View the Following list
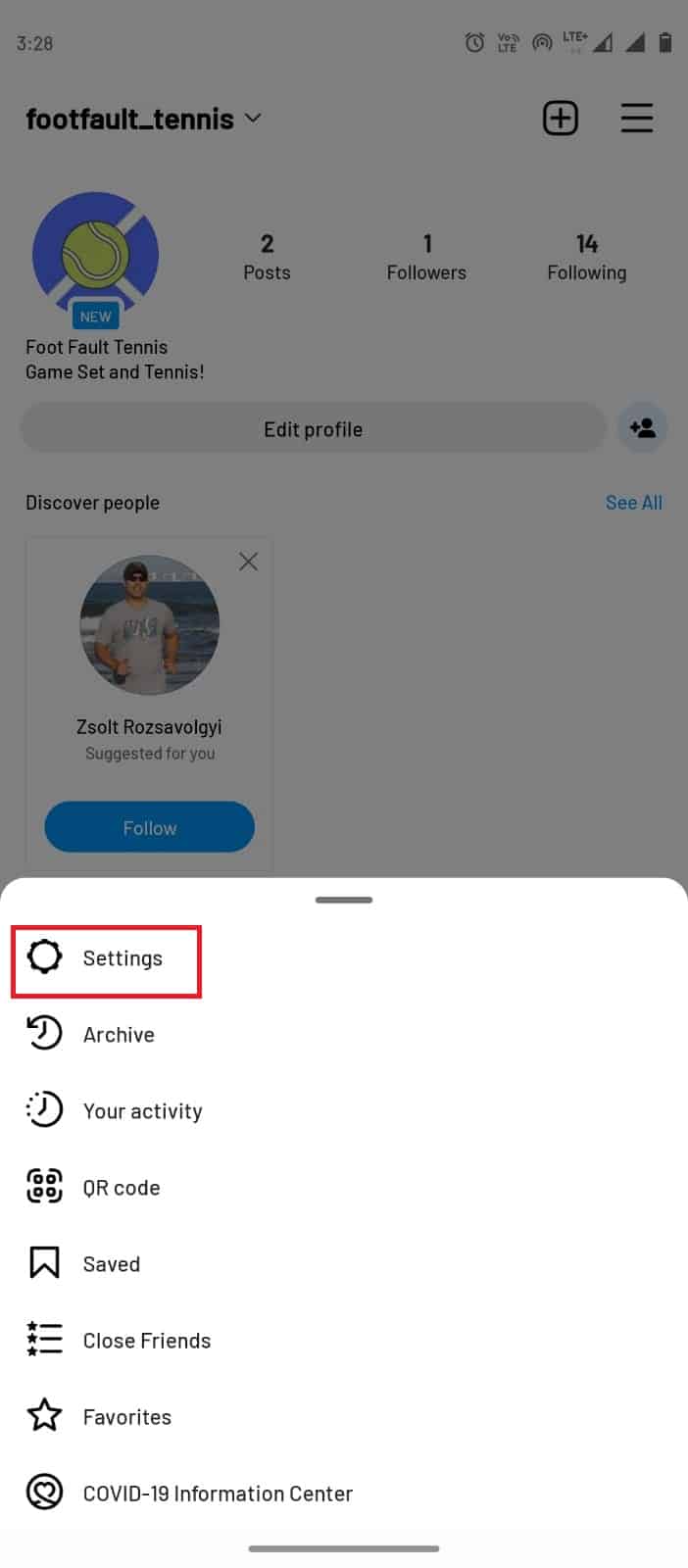This screenshot has height=1568, width=688. click(586, 257)
